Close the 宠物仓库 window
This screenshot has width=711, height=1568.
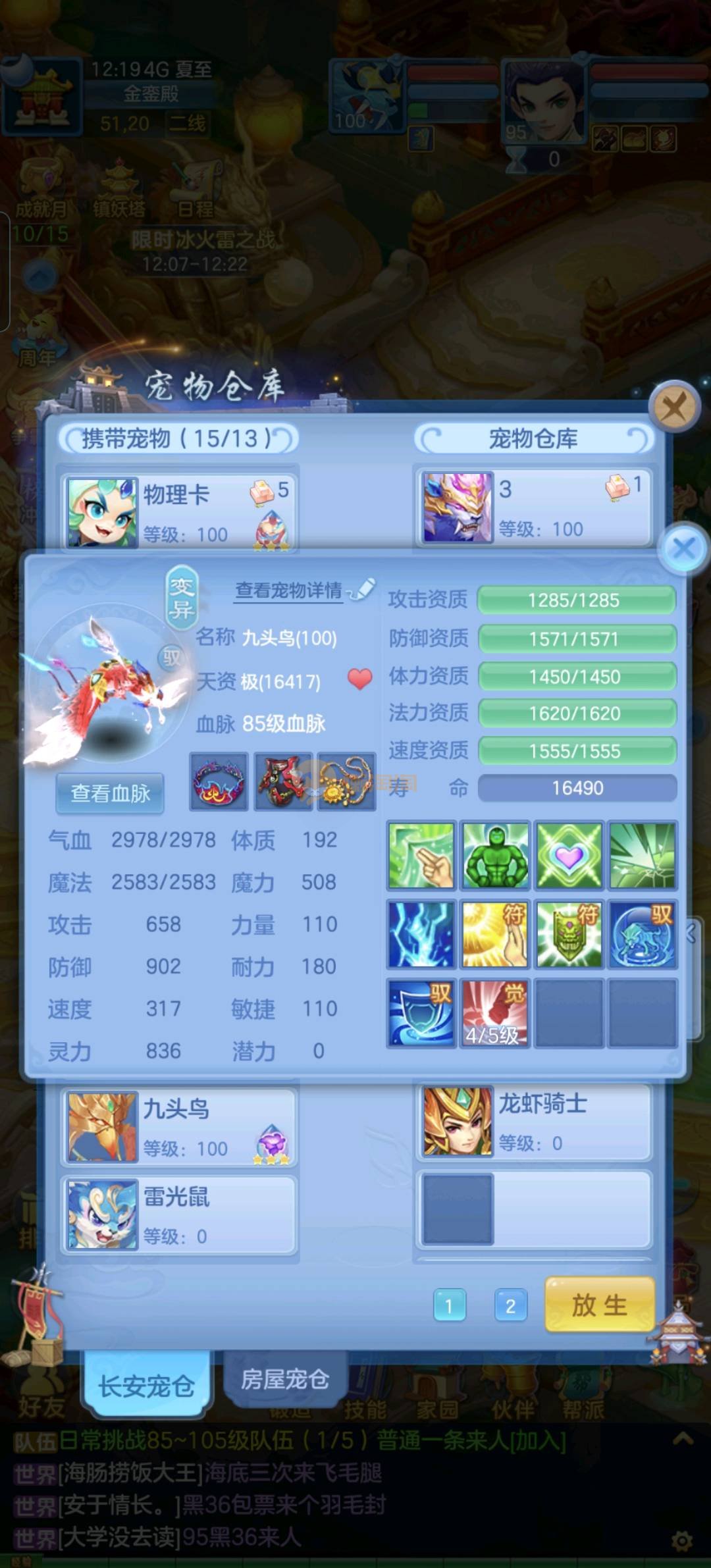tap(674, 407)
